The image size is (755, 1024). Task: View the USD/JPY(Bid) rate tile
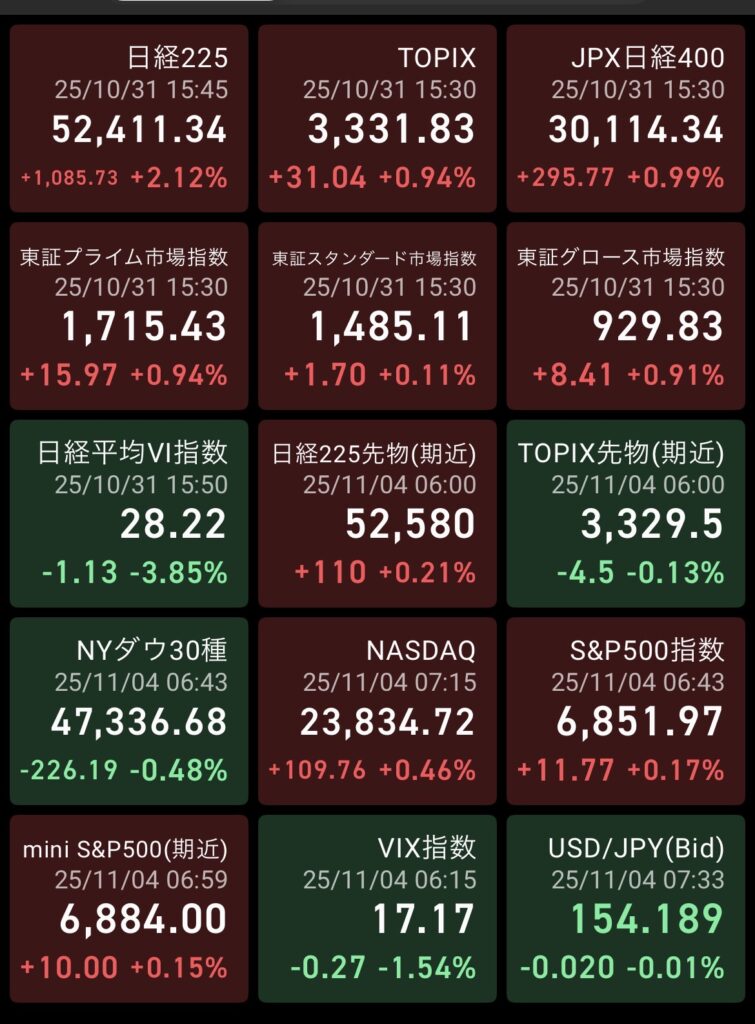pyautogui.click(x=626, y=908)
